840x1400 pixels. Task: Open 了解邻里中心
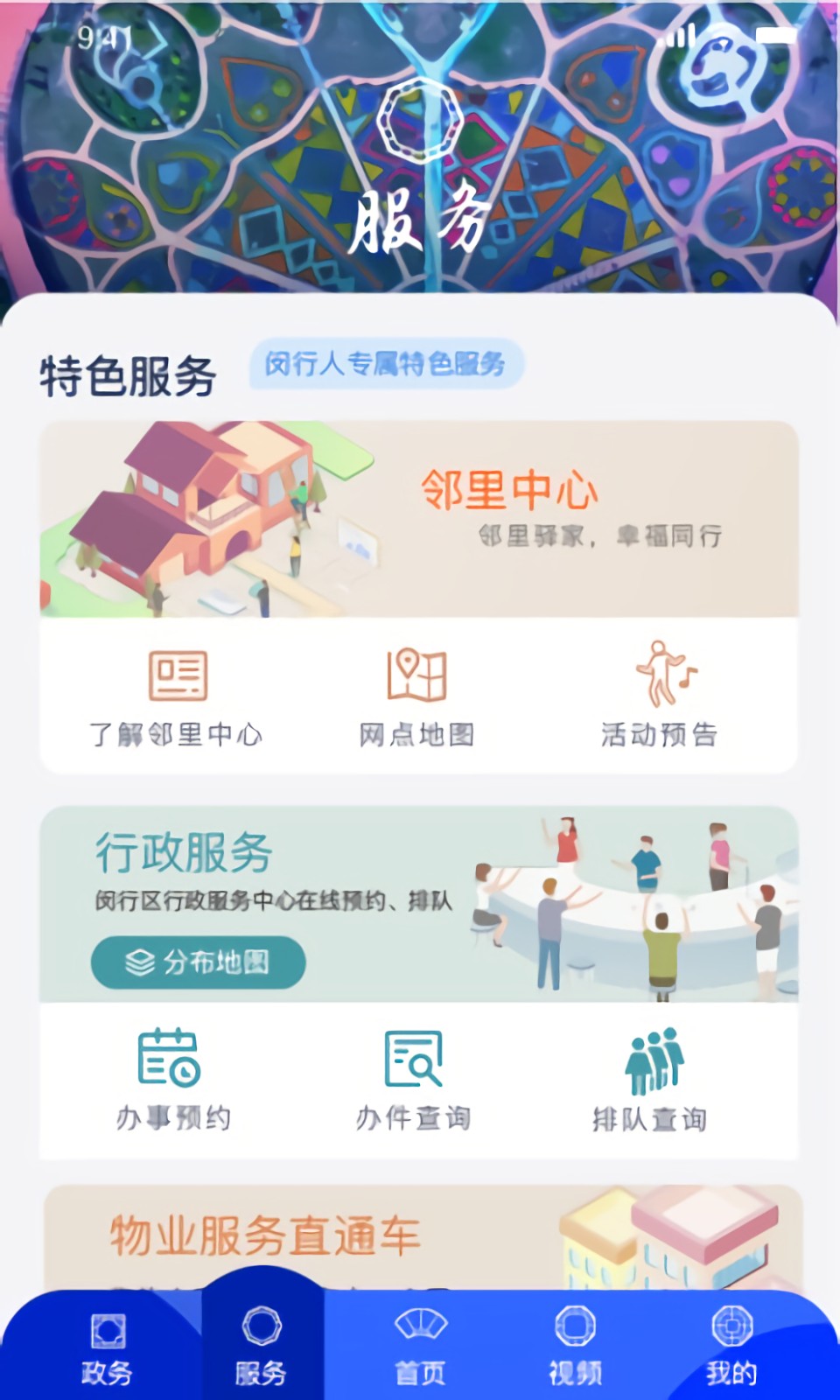pos(177,697)
